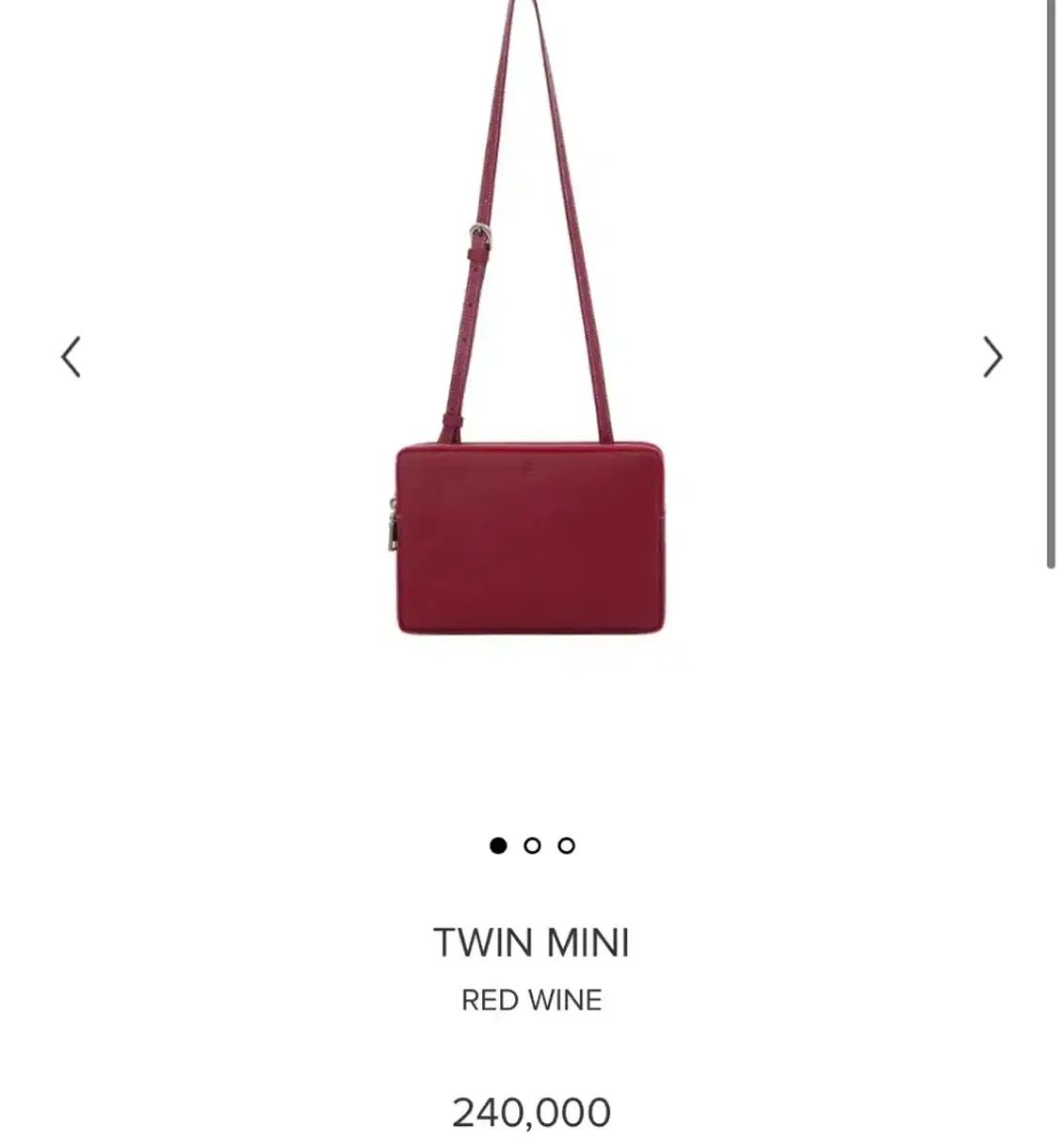Jump to the third image dot
Image resolution: width=1064 pixels, height=1145 pixels.
point(567,845)
